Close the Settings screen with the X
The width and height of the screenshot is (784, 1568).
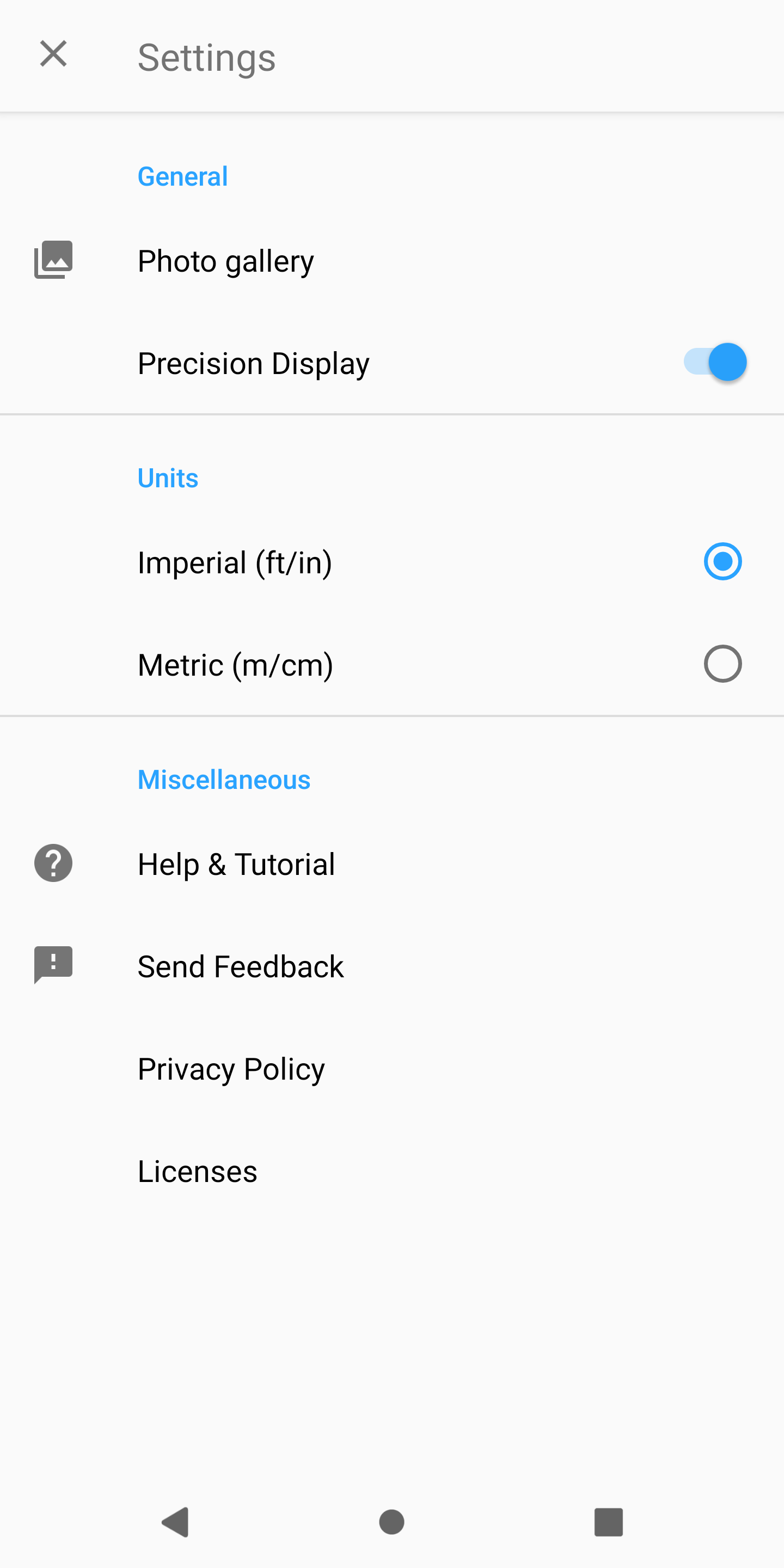point(53,54)
